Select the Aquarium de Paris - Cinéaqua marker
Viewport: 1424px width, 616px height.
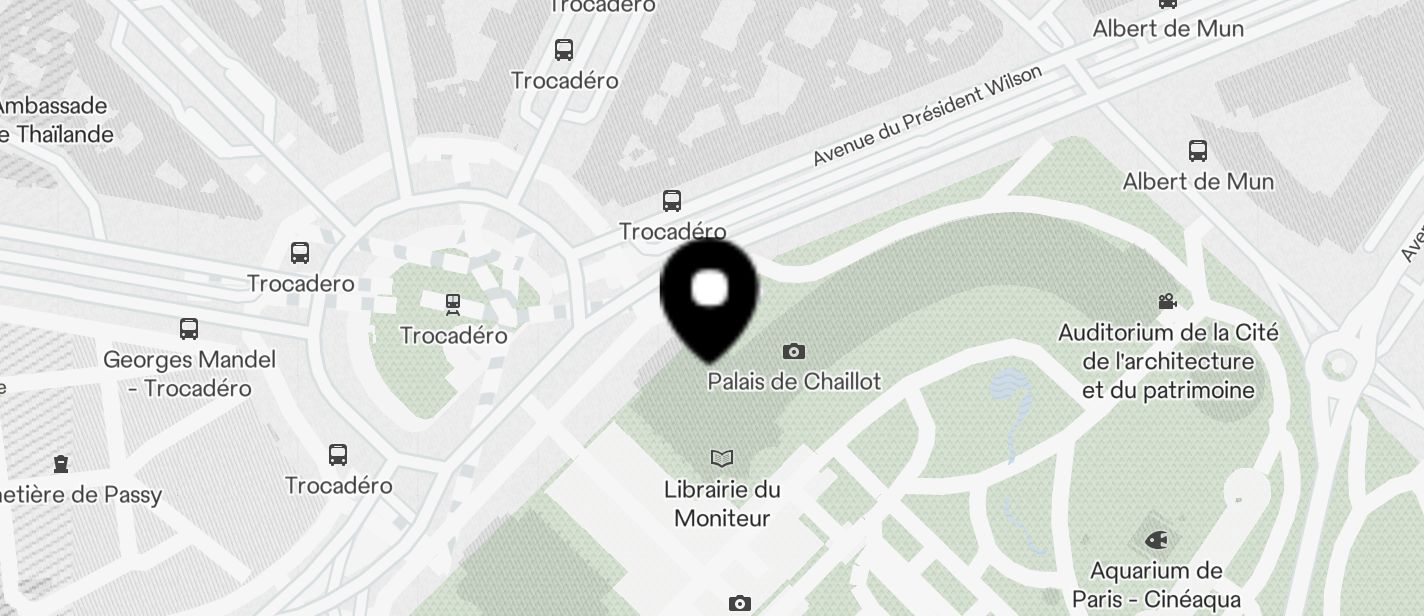click(1157, 541)
